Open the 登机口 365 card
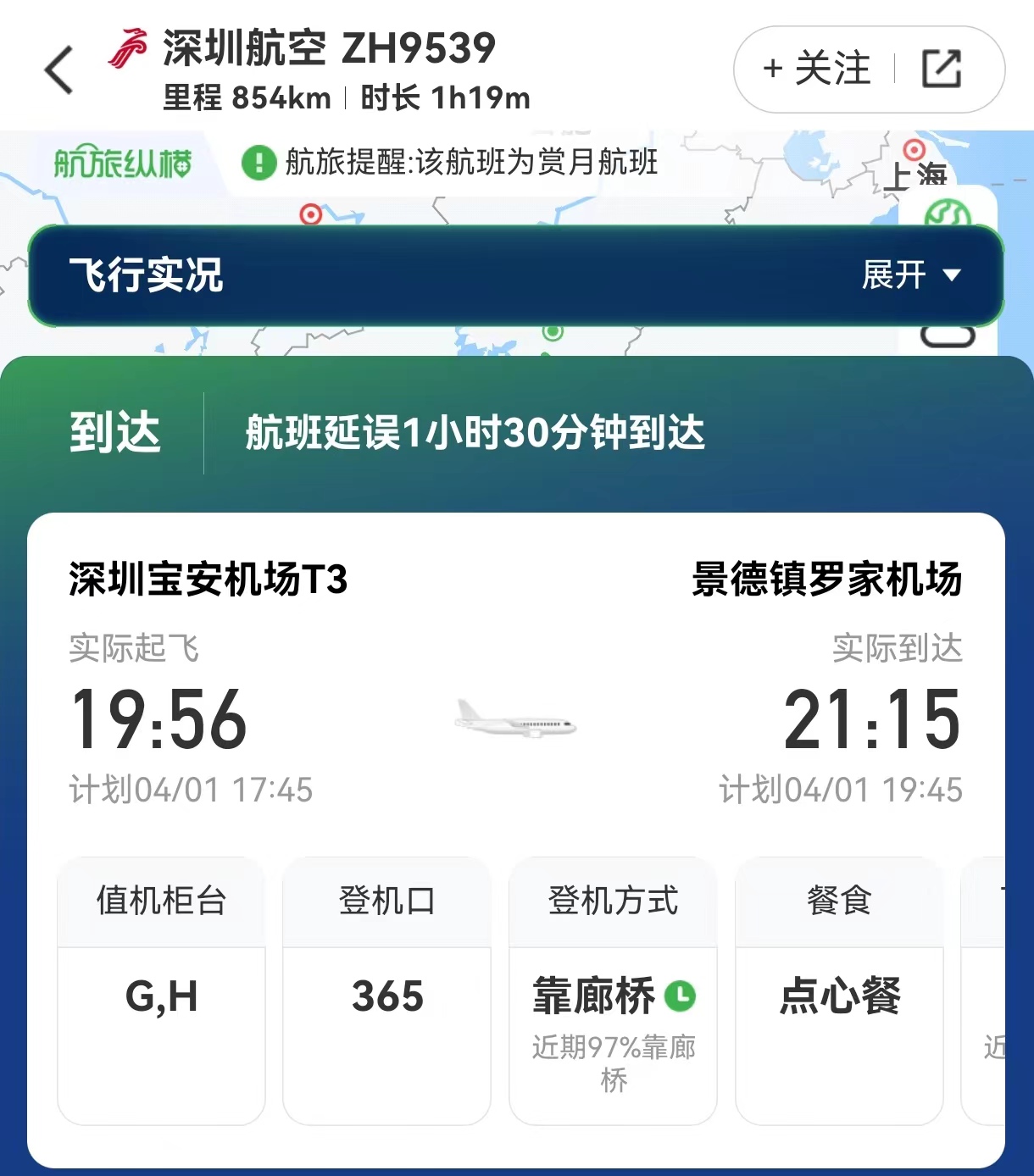The width and height of the screenshot is (1034, 1176). [386, 990]
